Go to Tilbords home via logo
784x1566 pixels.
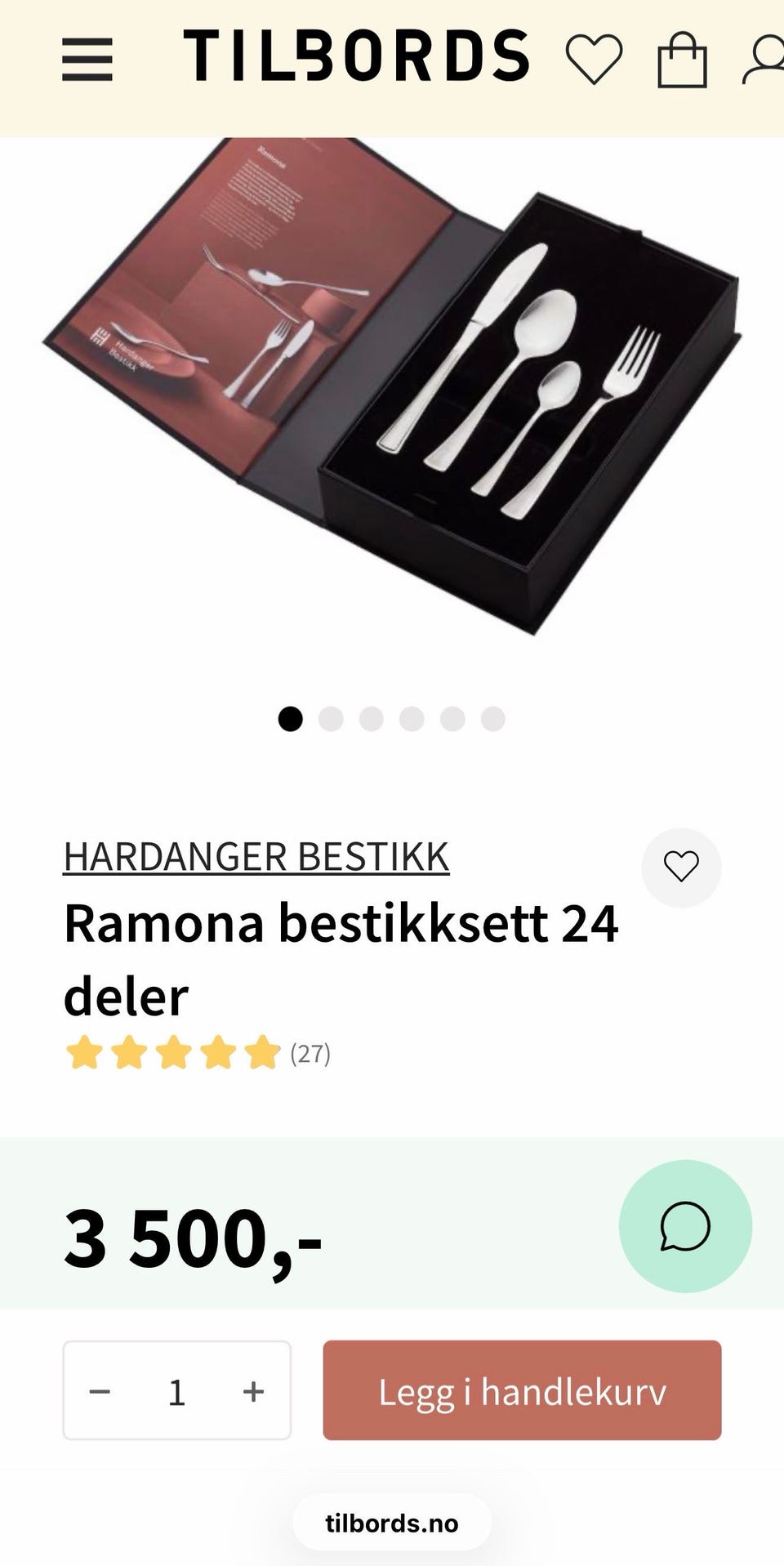[x=356, y=56]
